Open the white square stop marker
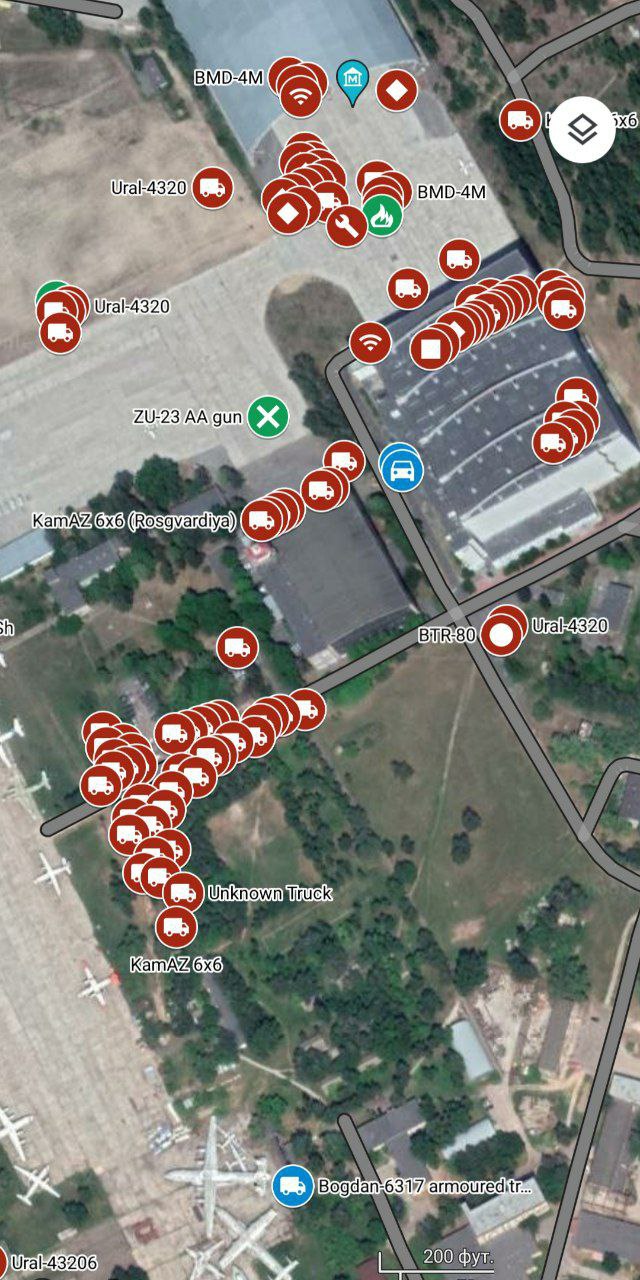 [431, 347]
